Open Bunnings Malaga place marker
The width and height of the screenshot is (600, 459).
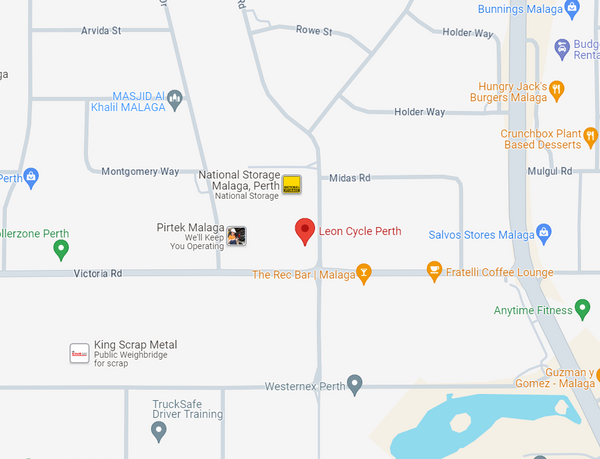572,9
